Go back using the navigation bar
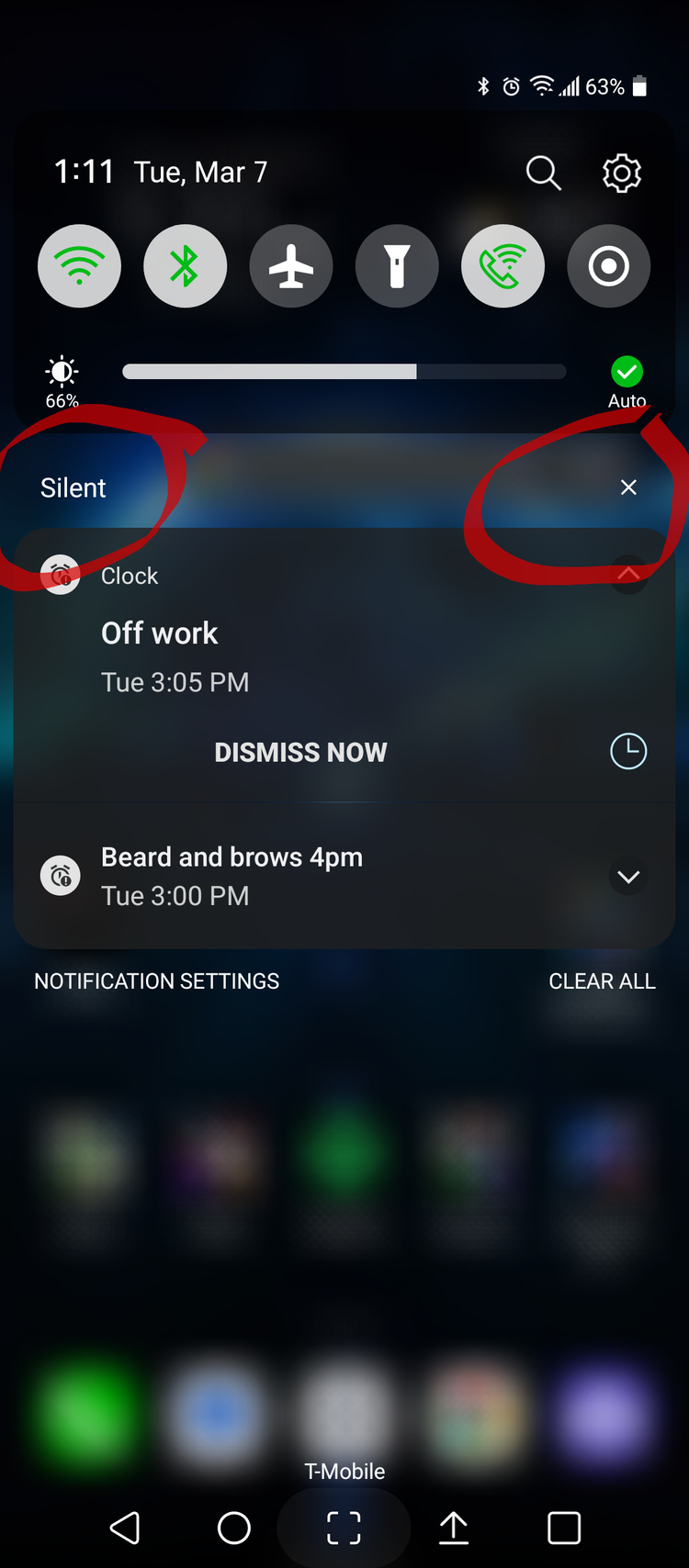The height and width of the screenshot is (1568, 689). (125, 1529)
